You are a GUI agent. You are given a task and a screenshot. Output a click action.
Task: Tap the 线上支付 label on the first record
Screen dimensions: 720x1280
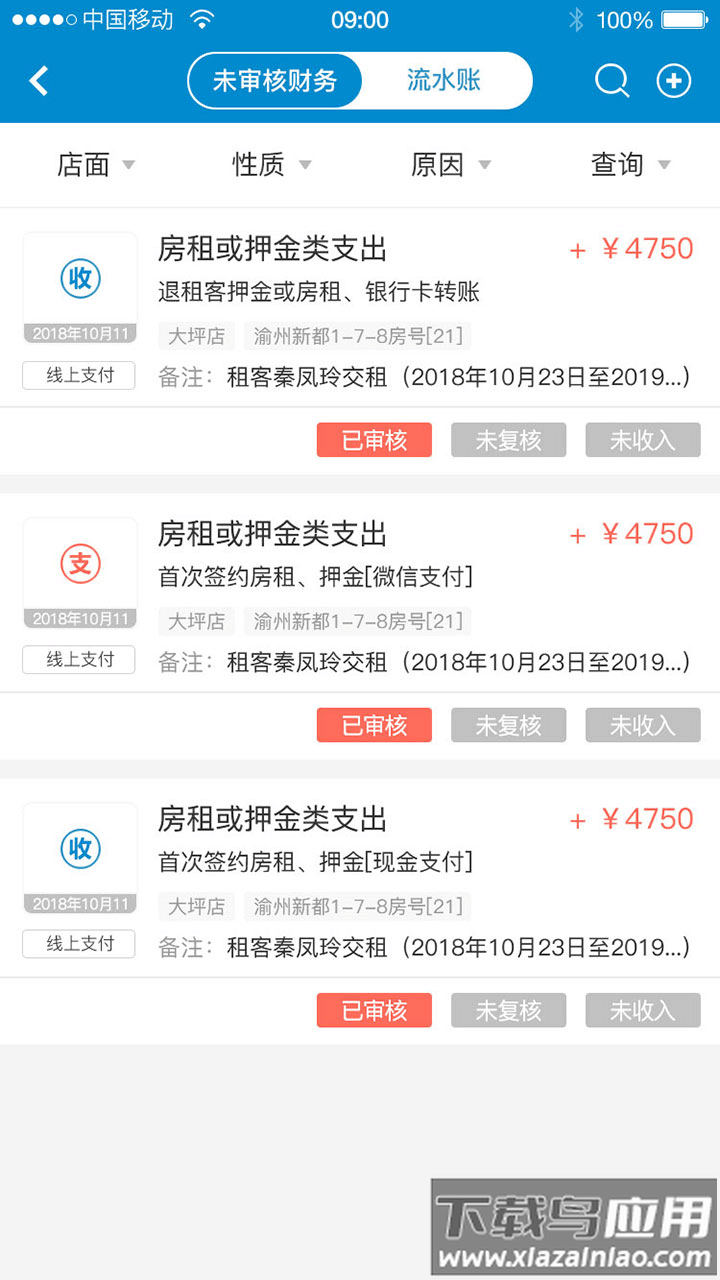click(78, 375)
